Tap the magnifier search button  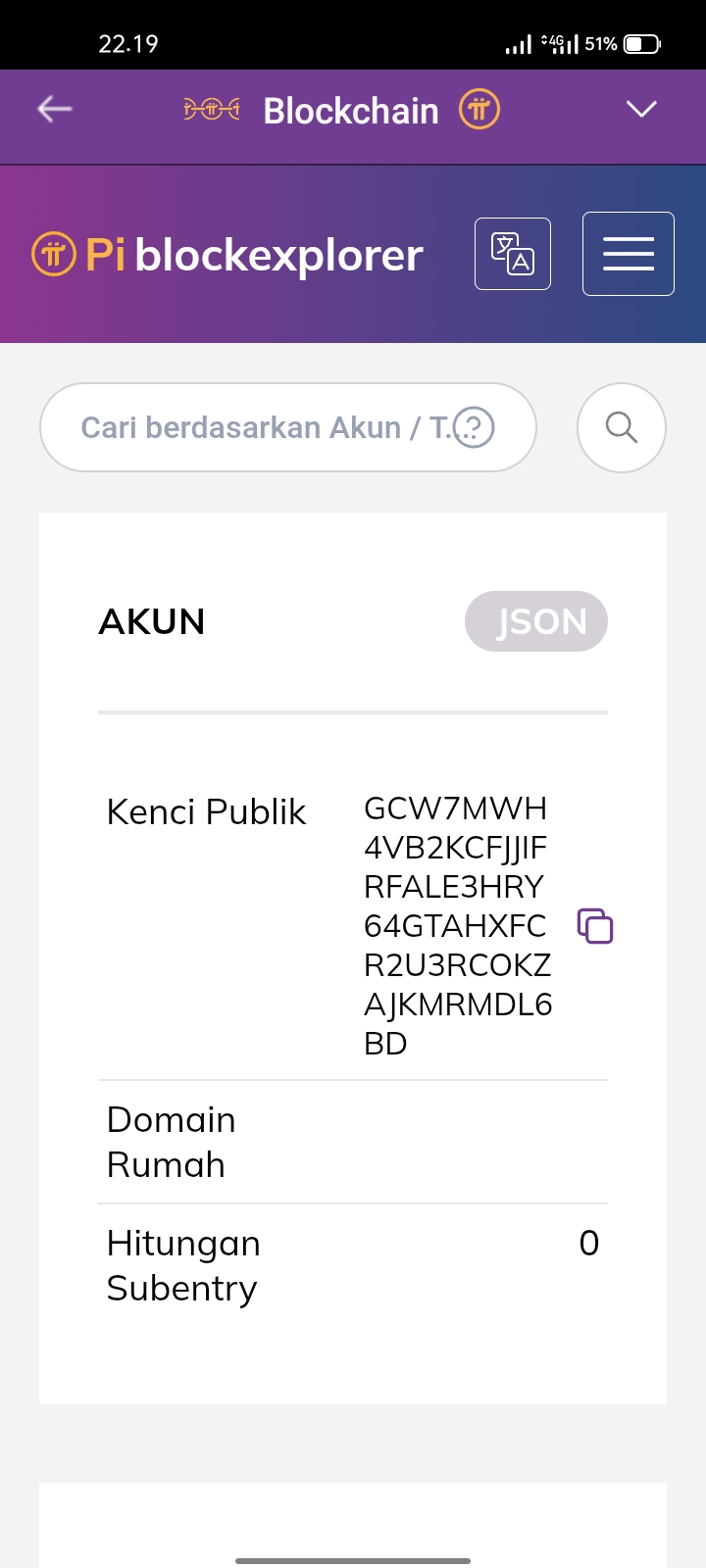[x=622, y=427]
